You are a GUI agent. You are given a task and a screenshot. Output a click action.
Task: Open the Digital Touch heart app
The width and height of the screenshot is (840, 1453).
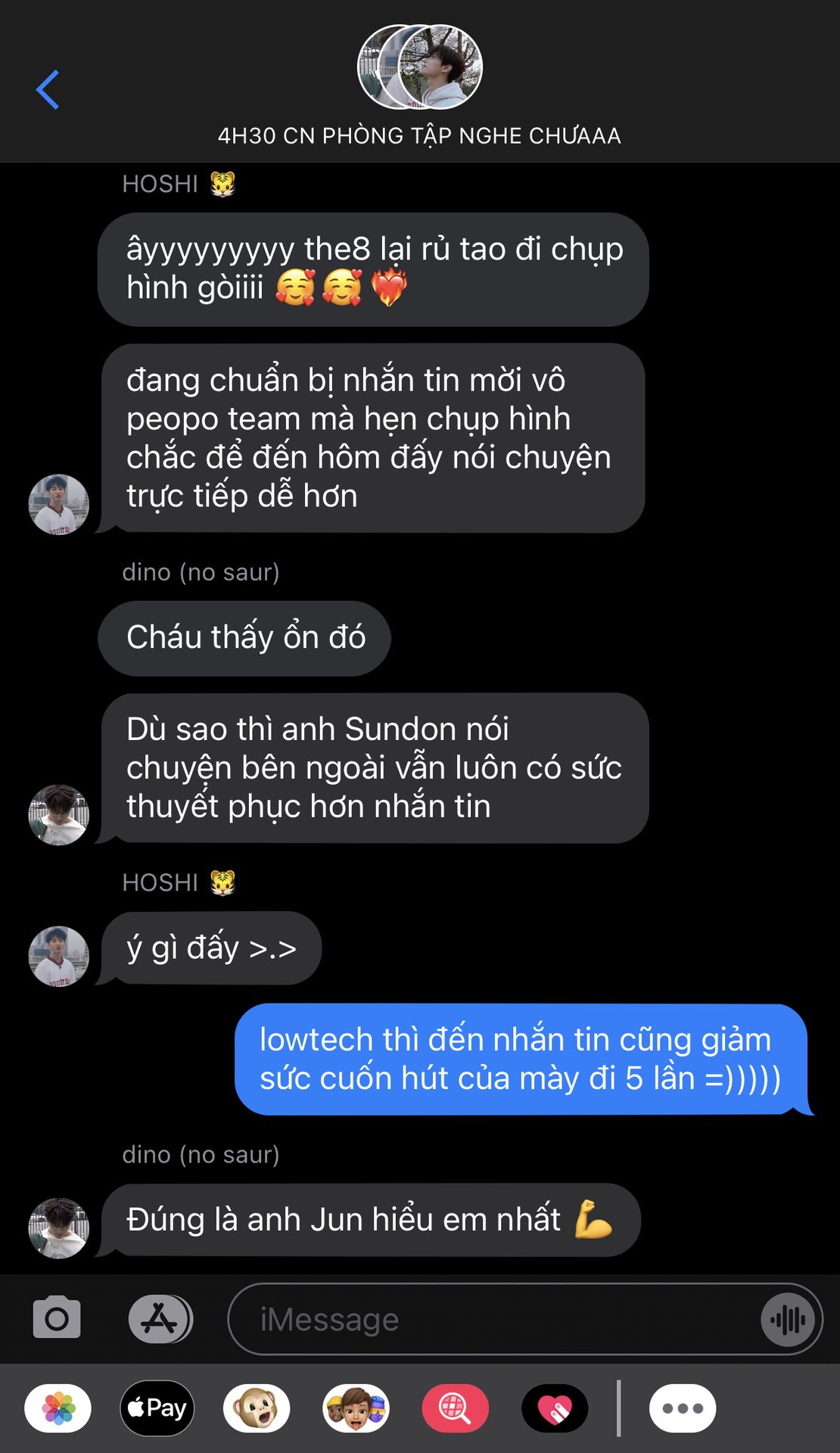555,1408
